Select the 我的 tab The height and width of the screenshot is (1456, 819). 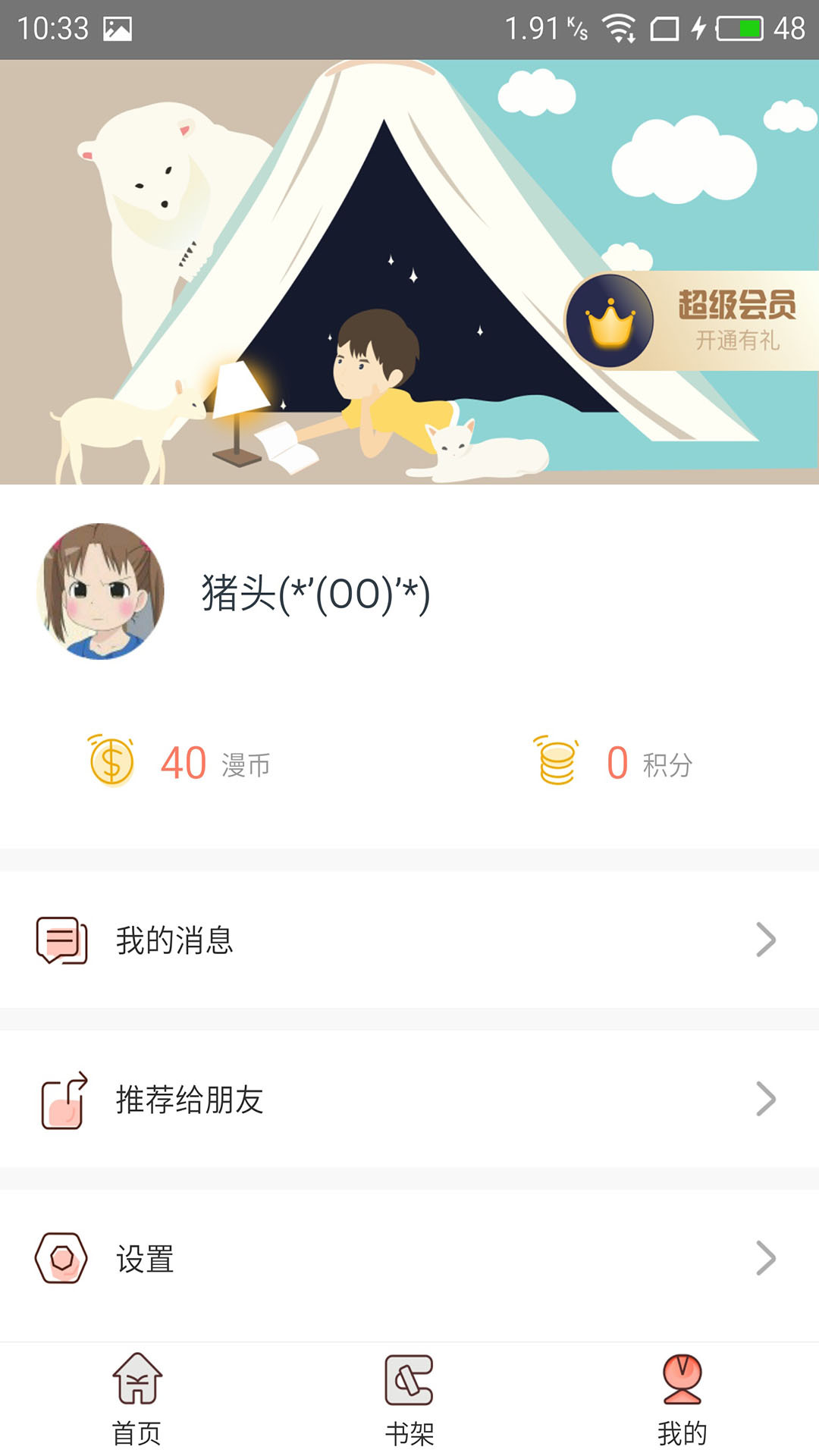(682, 1399)
